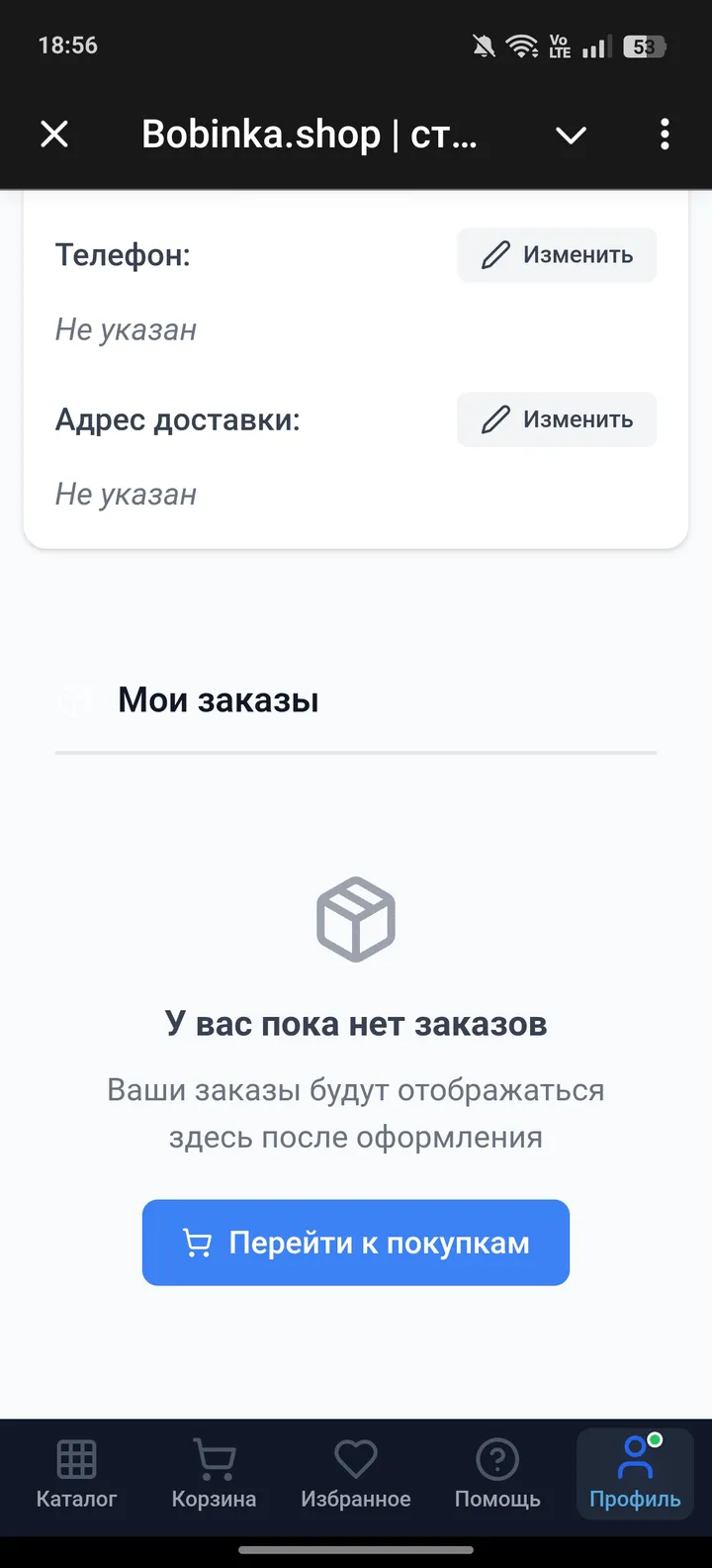Tap Изменить next to Адрес доставки
The width and height of the screenshot is (712, 1568).
point(557,419)
